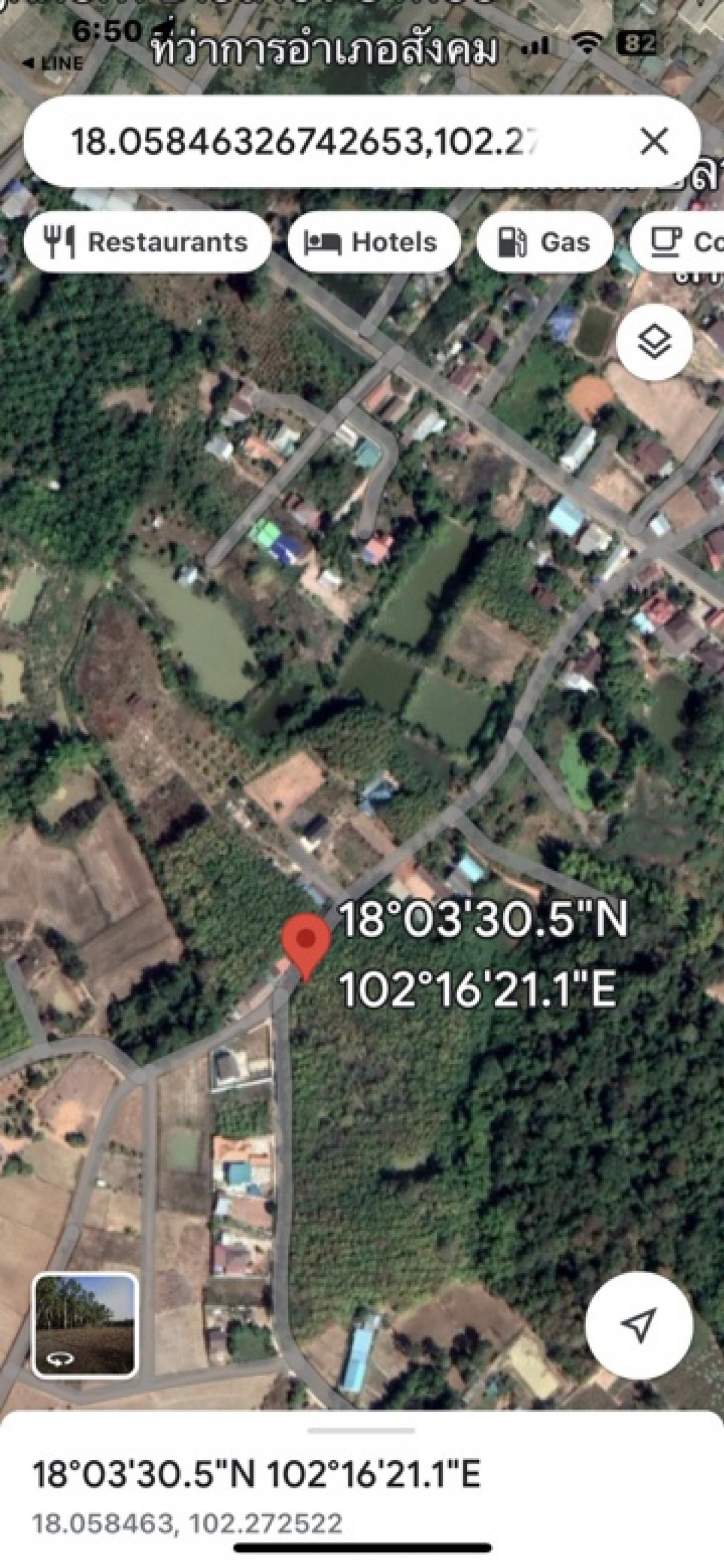Expand the dropped pin details sheet
The image size is (724, 1568).
click(361, 1426)
